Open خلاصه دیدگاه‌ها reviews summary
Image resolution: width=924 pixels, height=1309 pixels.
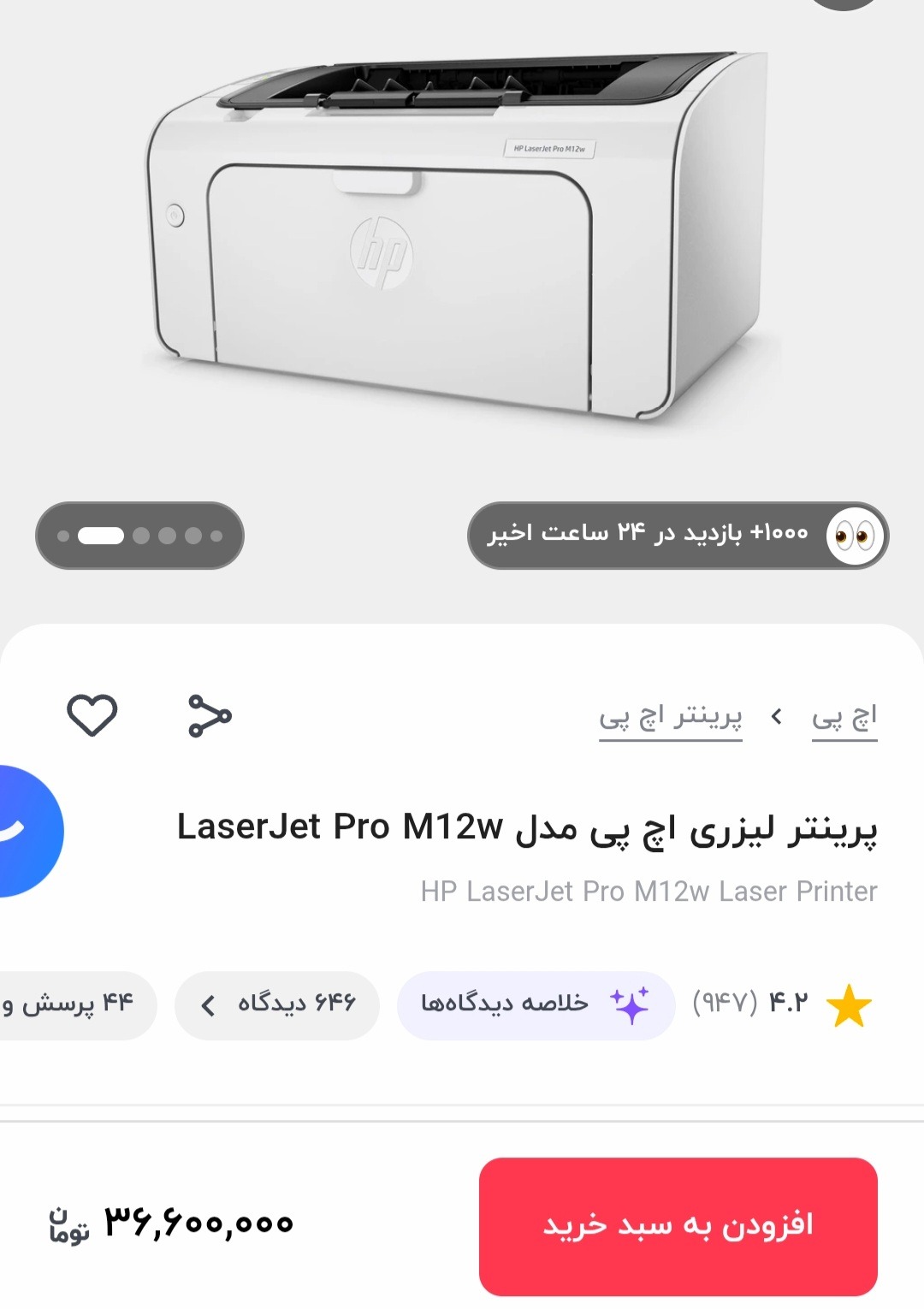point(536,1004)
